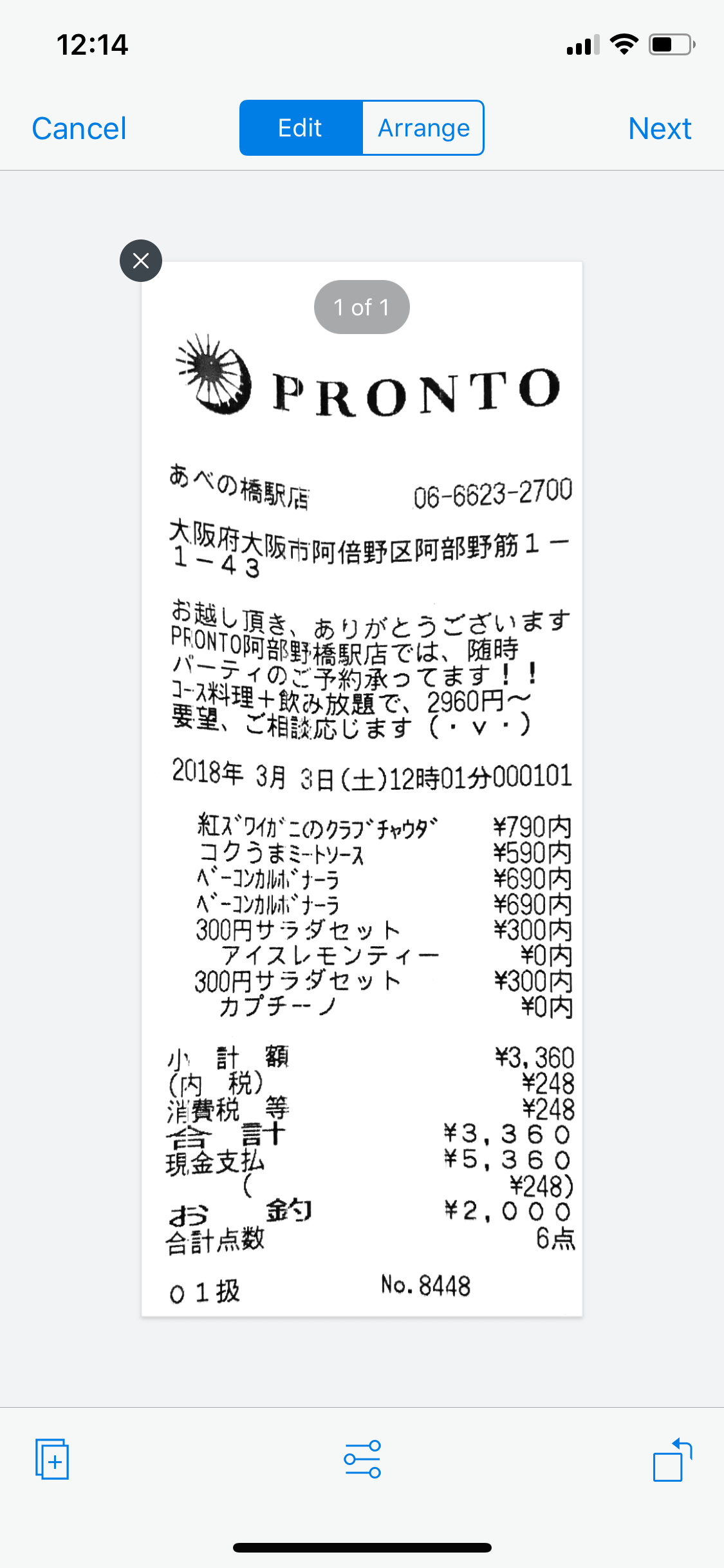724x1568 pixels.
Task: Remove the scanned receipt page
Action: [141, 261]
